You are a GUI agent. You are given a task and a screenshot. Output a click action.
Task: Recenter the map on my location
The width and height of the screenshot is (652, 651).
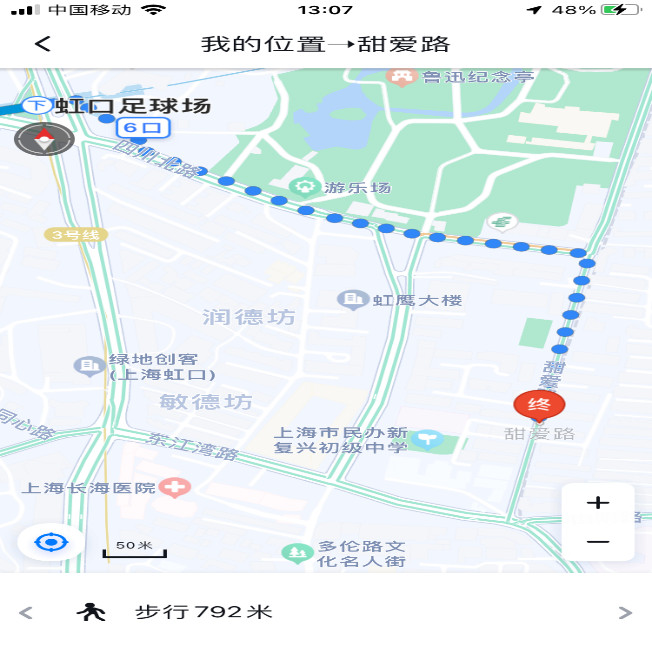pos(50,542)
